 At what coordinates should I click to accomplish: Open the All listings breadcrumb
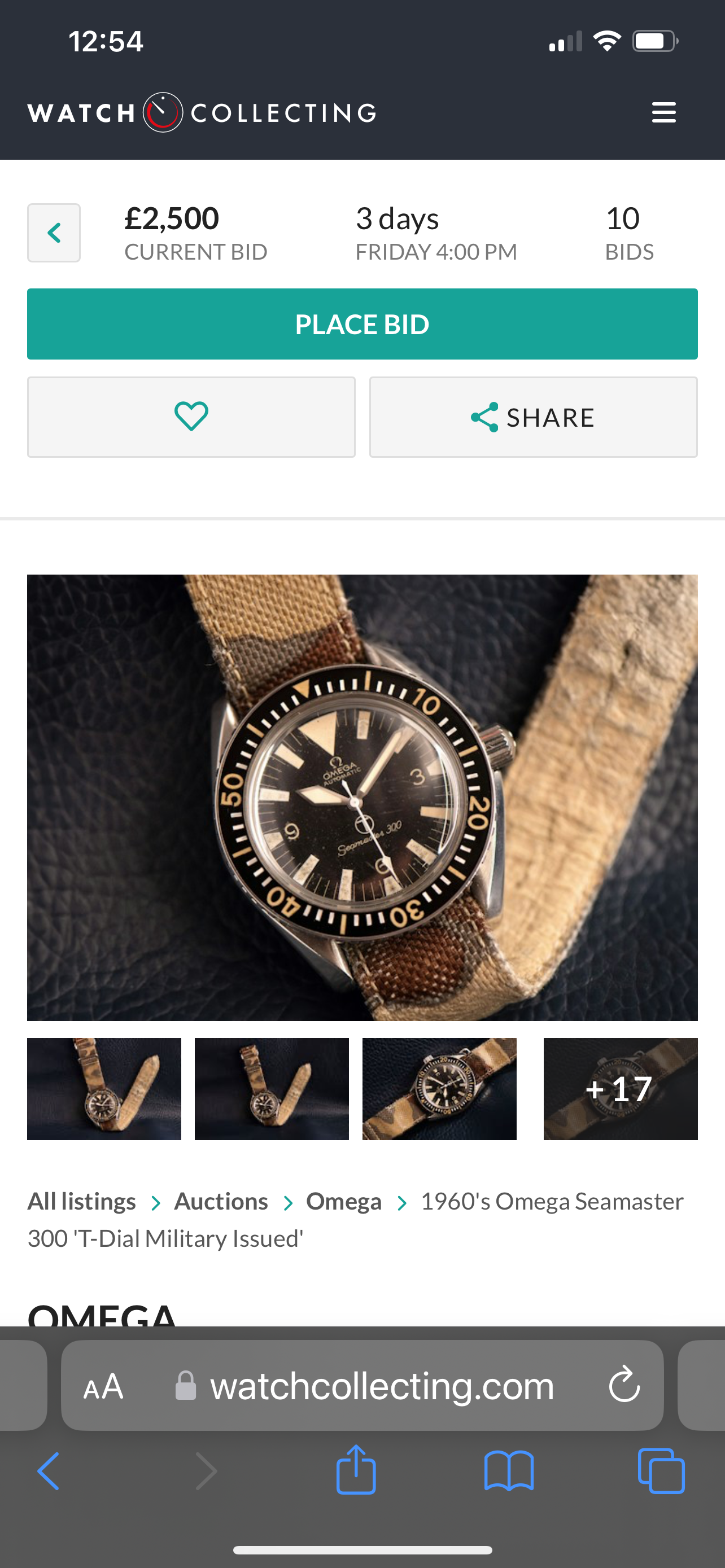pos(81,1202)
